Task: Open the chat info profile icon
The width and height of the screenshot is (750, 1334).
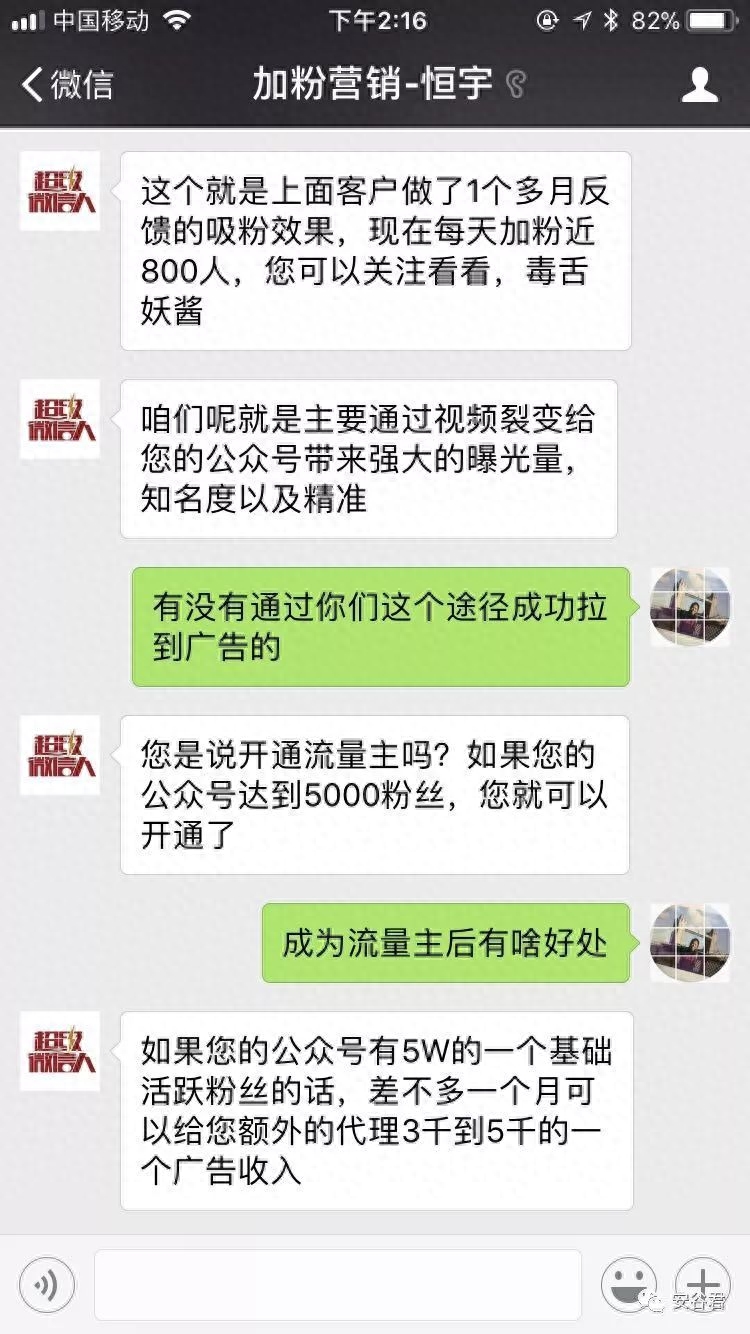Action: pos(699,84)
